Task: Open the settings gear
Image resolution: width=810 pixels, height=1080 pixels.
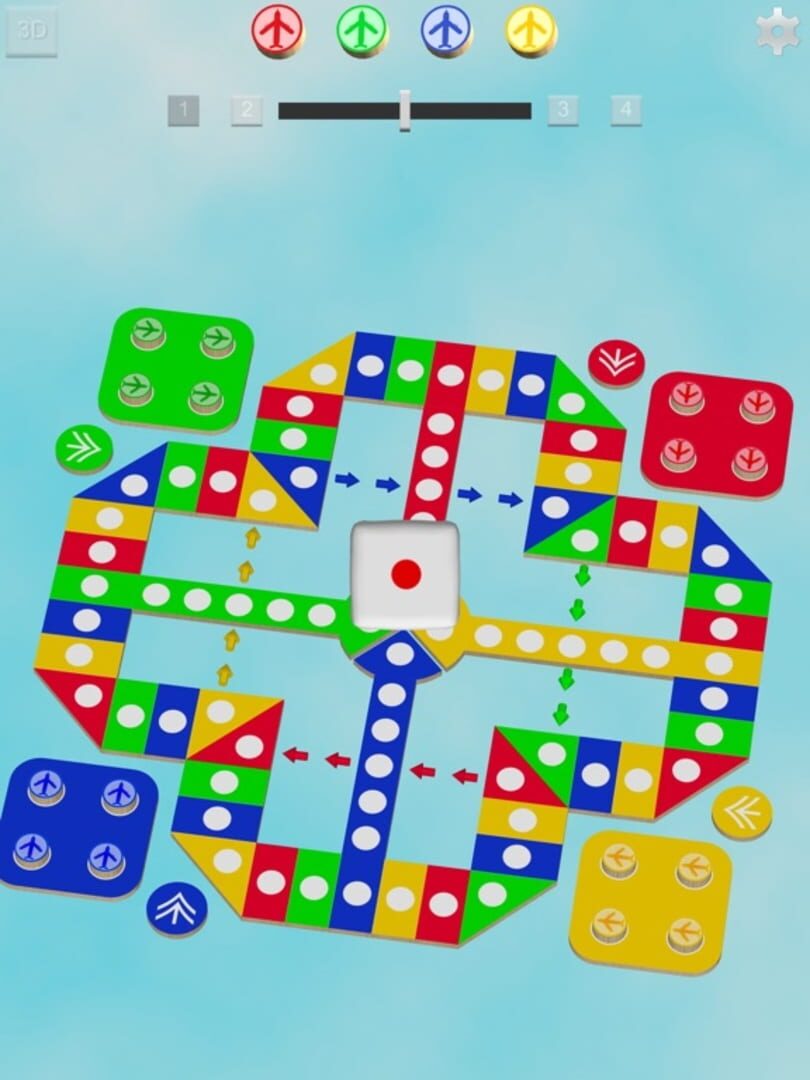Action: (778, 31)
